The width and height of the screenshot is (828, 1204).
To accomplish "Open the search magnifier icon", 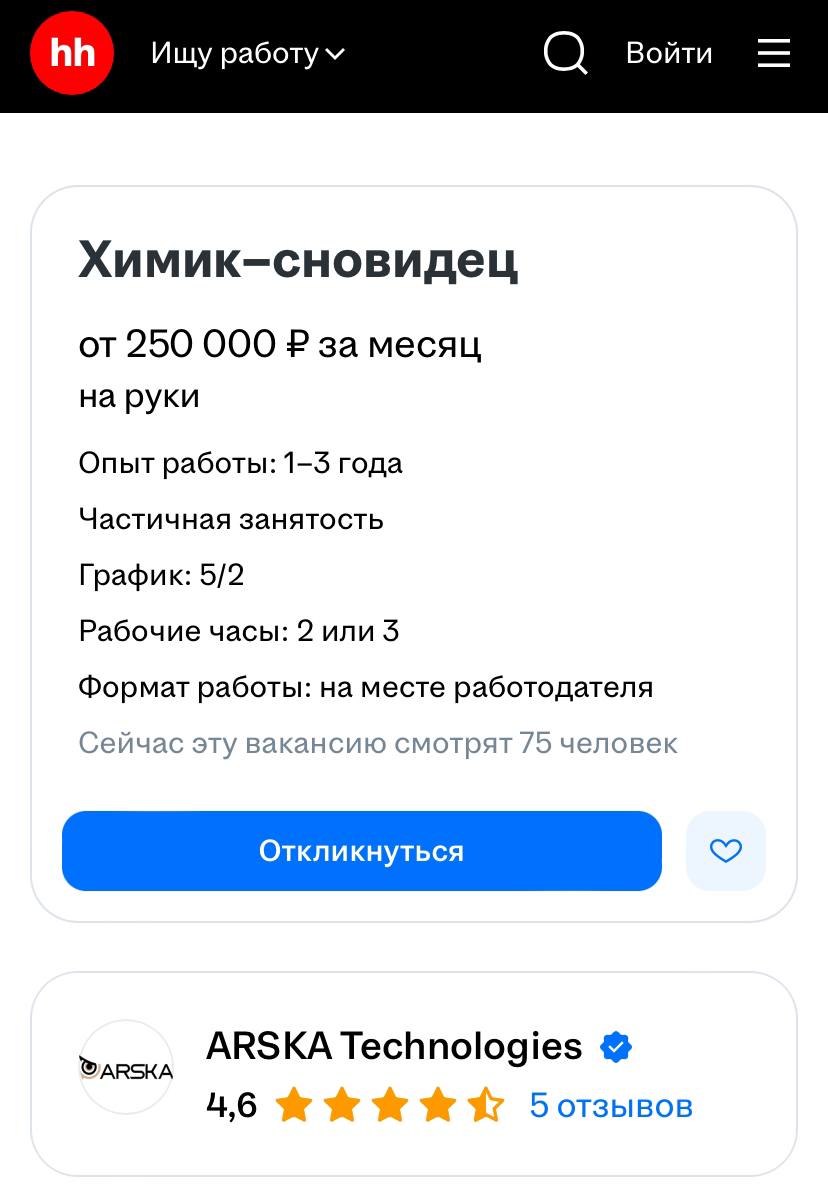I will pos(565,53).
